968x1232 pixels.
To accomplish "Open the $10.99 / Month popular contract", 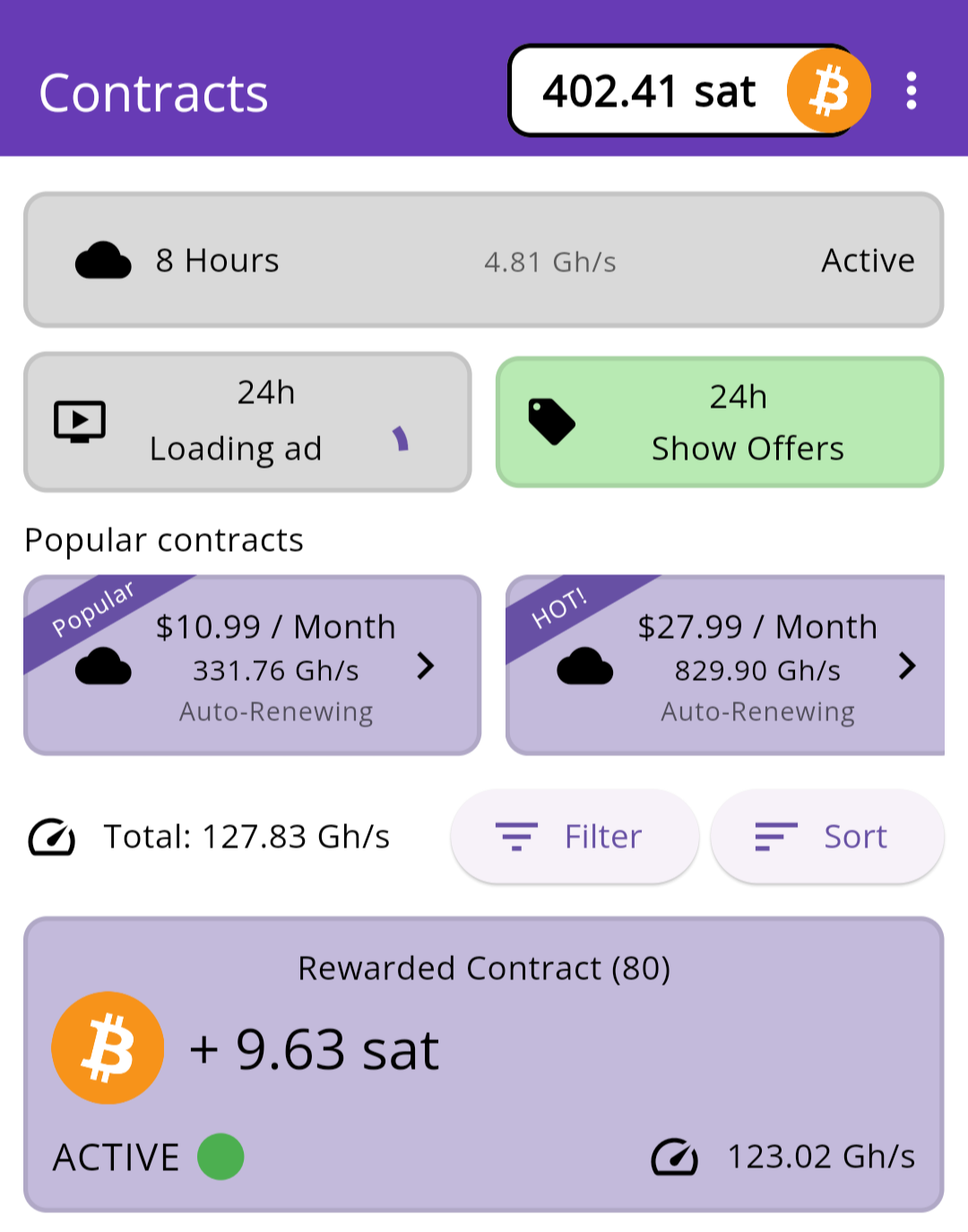I will [x=253, y=666].
